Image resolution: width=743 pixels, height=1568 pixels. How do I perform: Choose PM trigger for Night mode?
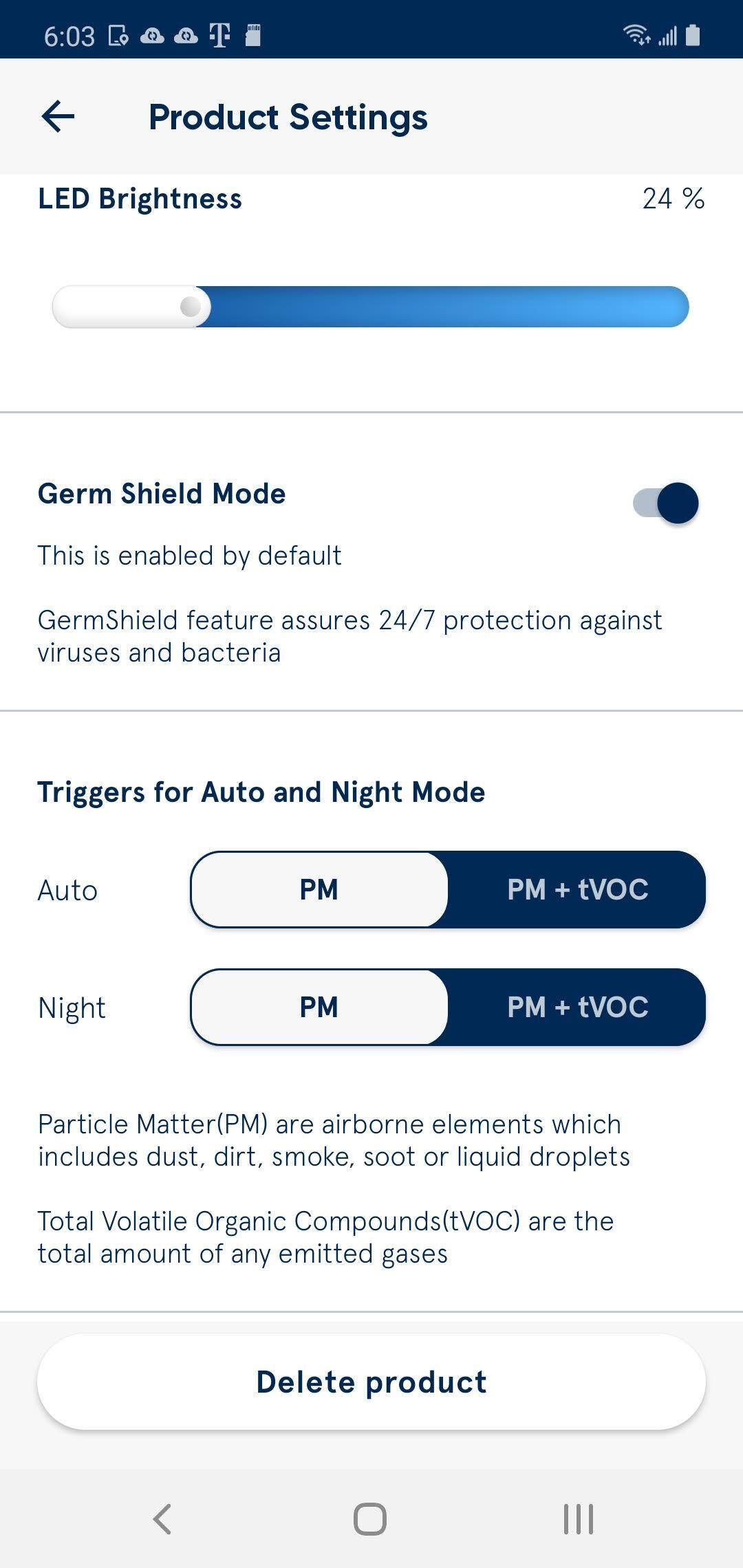319,1008
